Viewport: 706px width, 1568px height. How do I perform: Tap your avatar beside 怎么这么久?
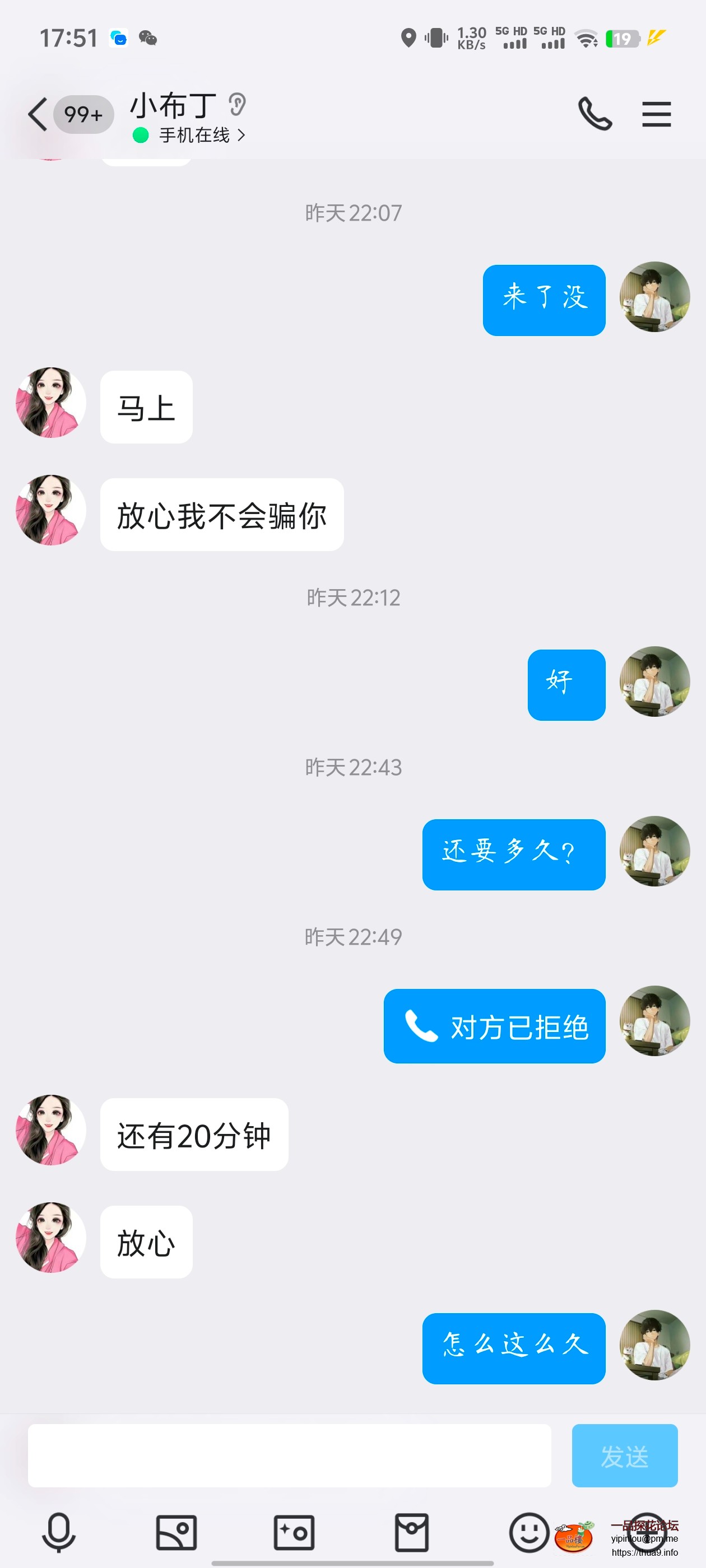654,1348
